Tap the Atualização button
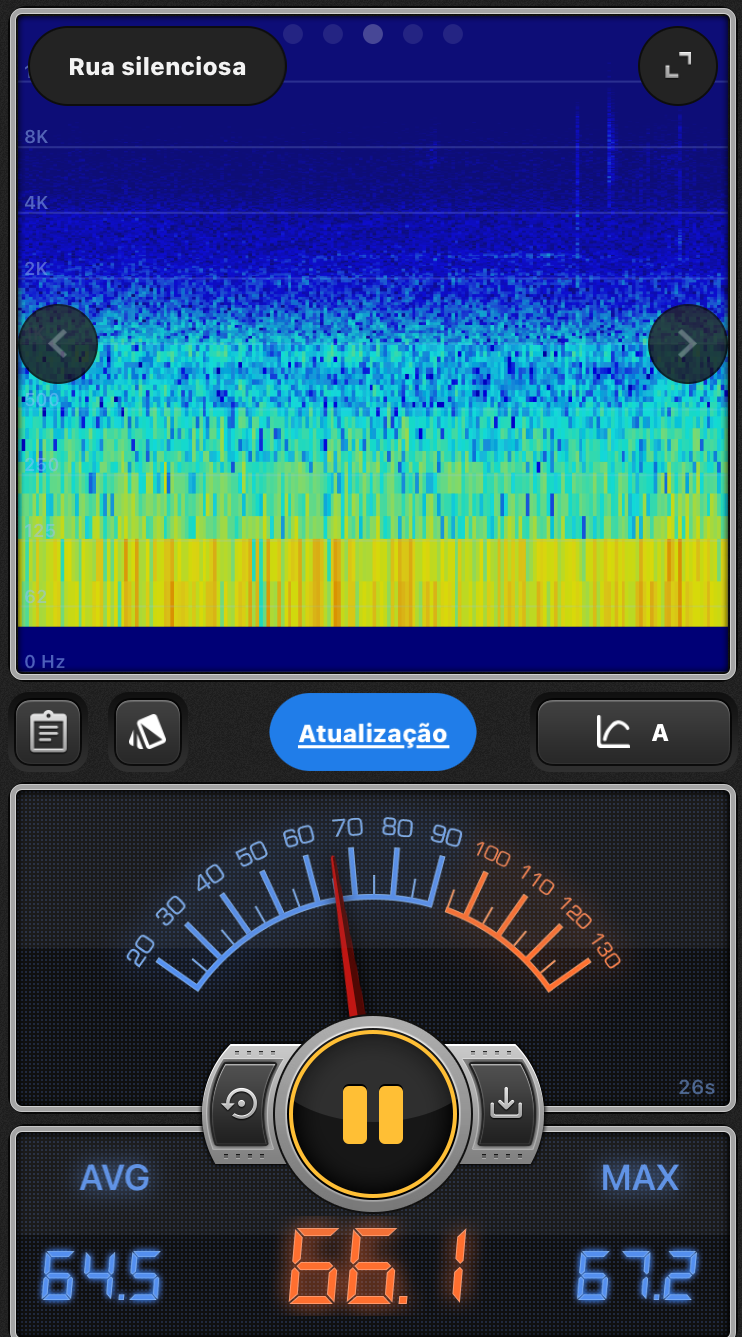Screen dimensions: 742x1337 click(373, 733)
